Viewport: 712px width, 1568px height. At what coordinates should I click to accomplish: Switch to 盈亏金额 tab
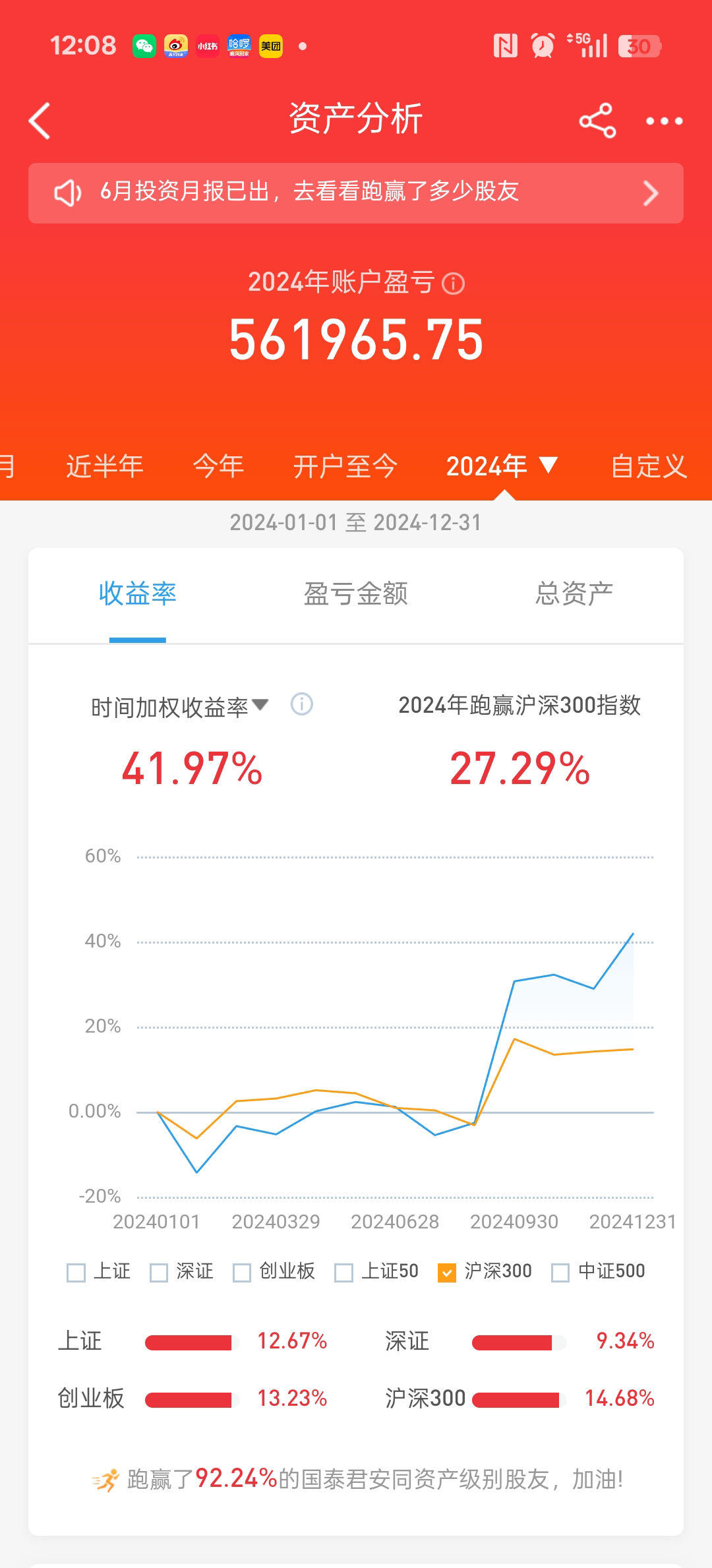(x=356, y=593)
